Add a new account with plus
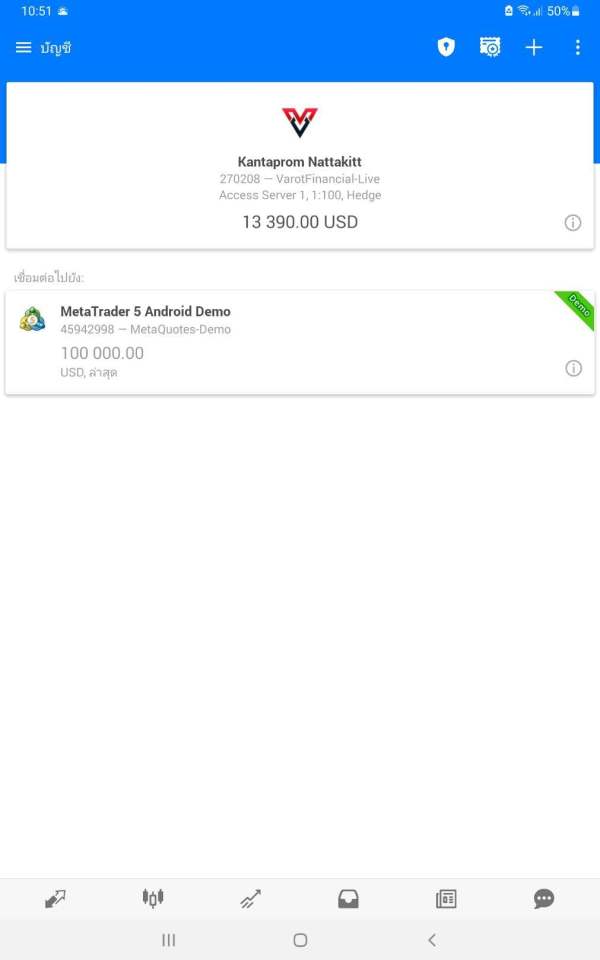Image resolution: width=600 pixels, height=960 pixels. [x=534, y=47]
